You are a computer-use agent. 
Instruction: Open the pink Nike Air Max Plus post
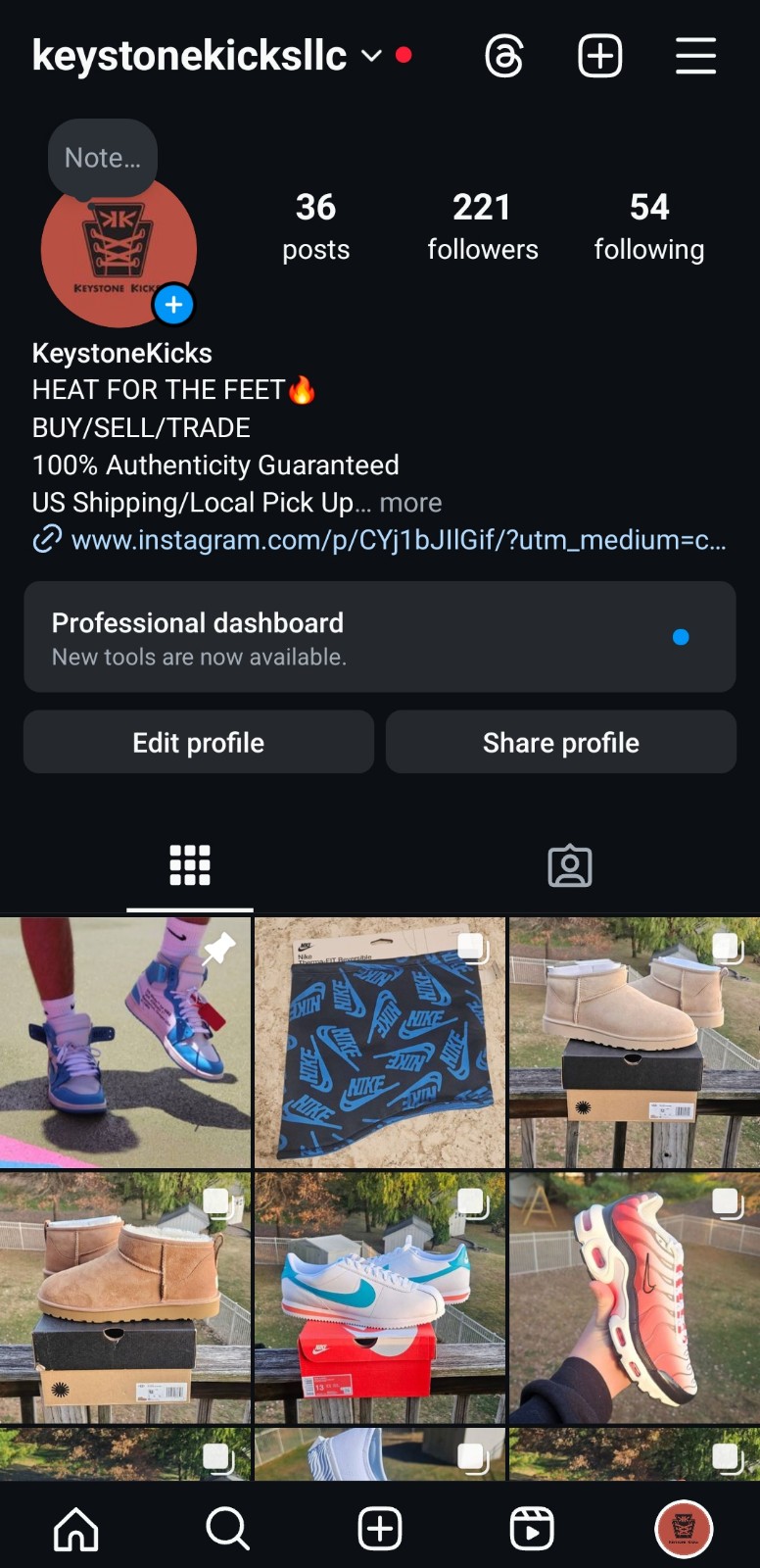click(x=635, y=1298)
